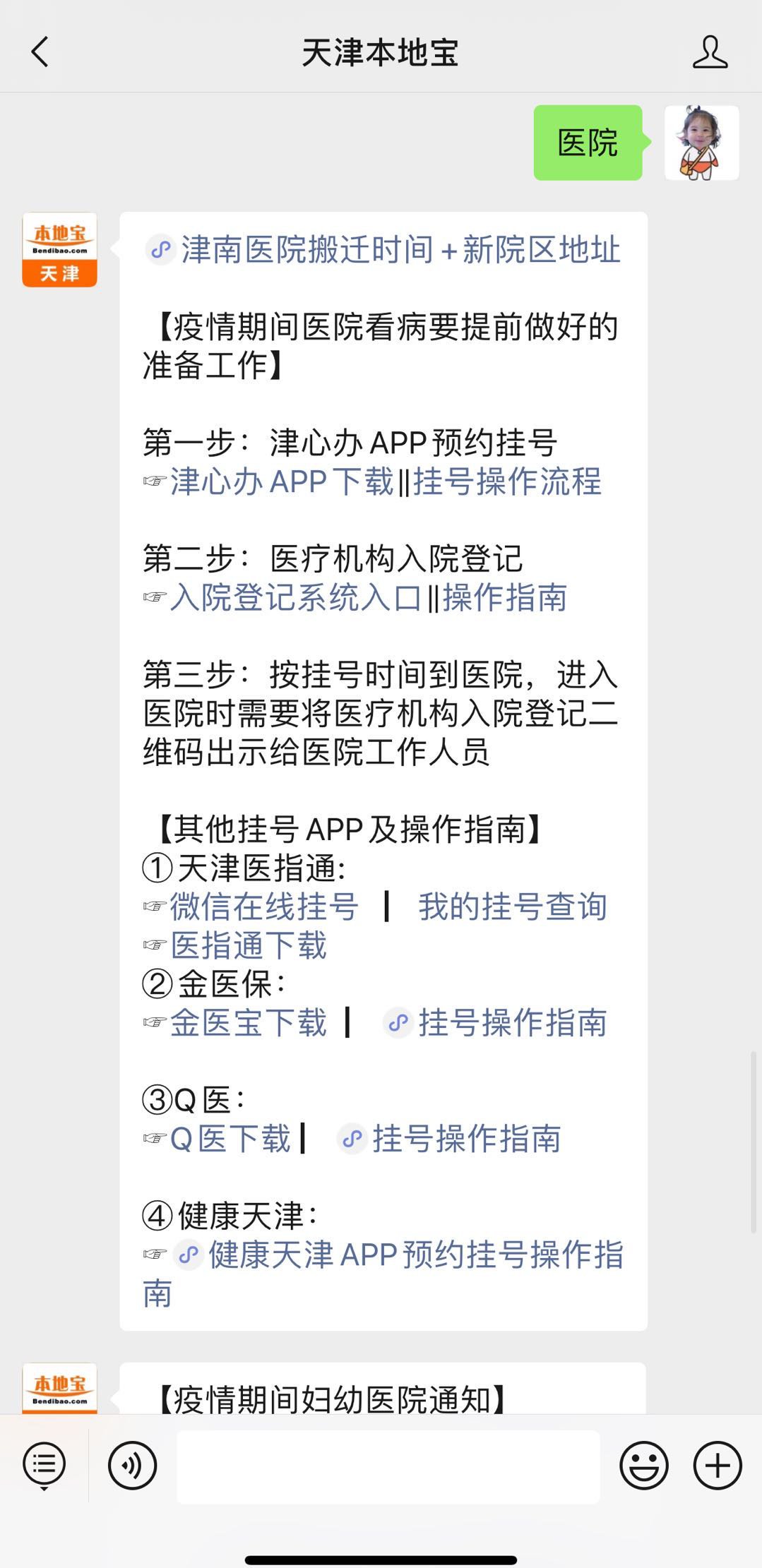Open 我的挂号查询 link

tap(512, 907)
